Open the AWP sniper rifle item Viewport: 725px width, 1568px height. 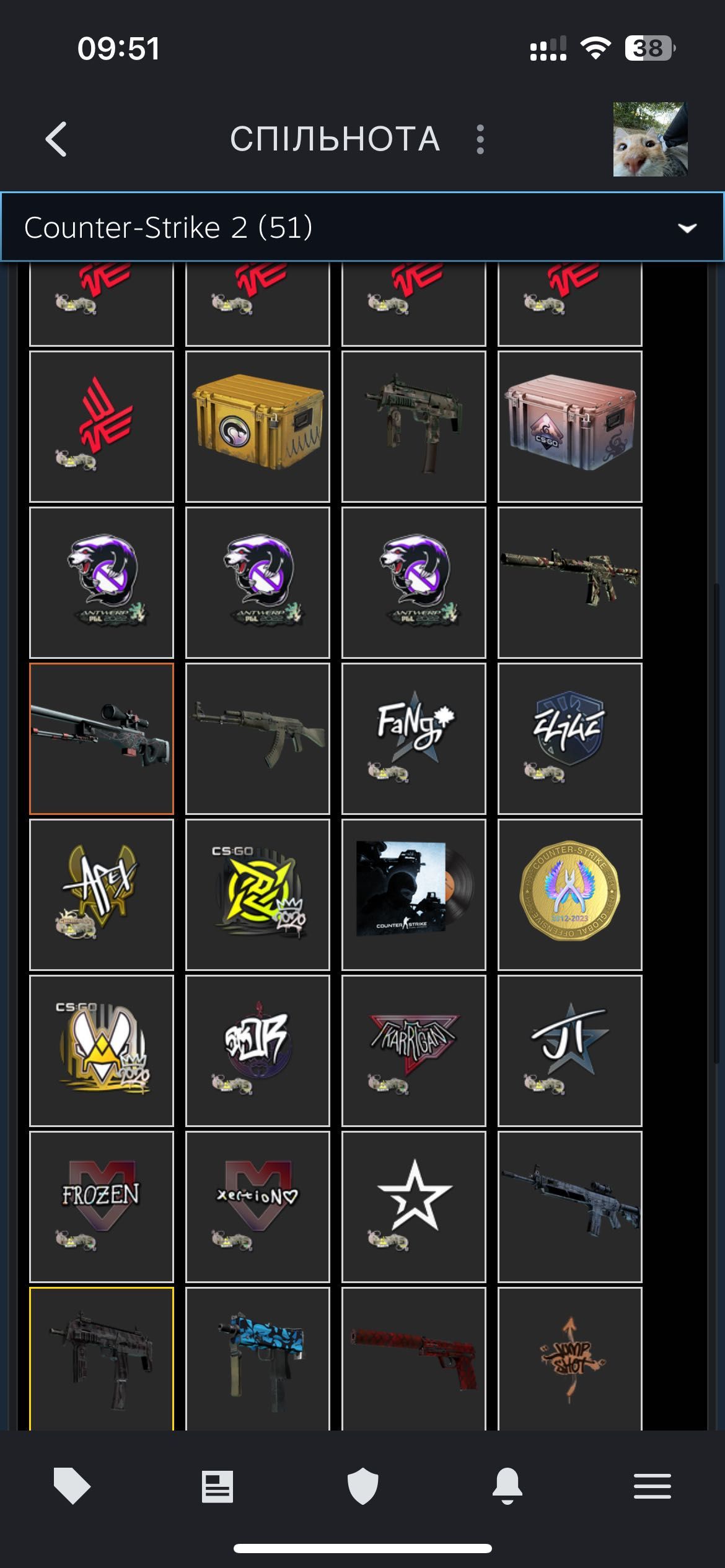click(102, 738)
